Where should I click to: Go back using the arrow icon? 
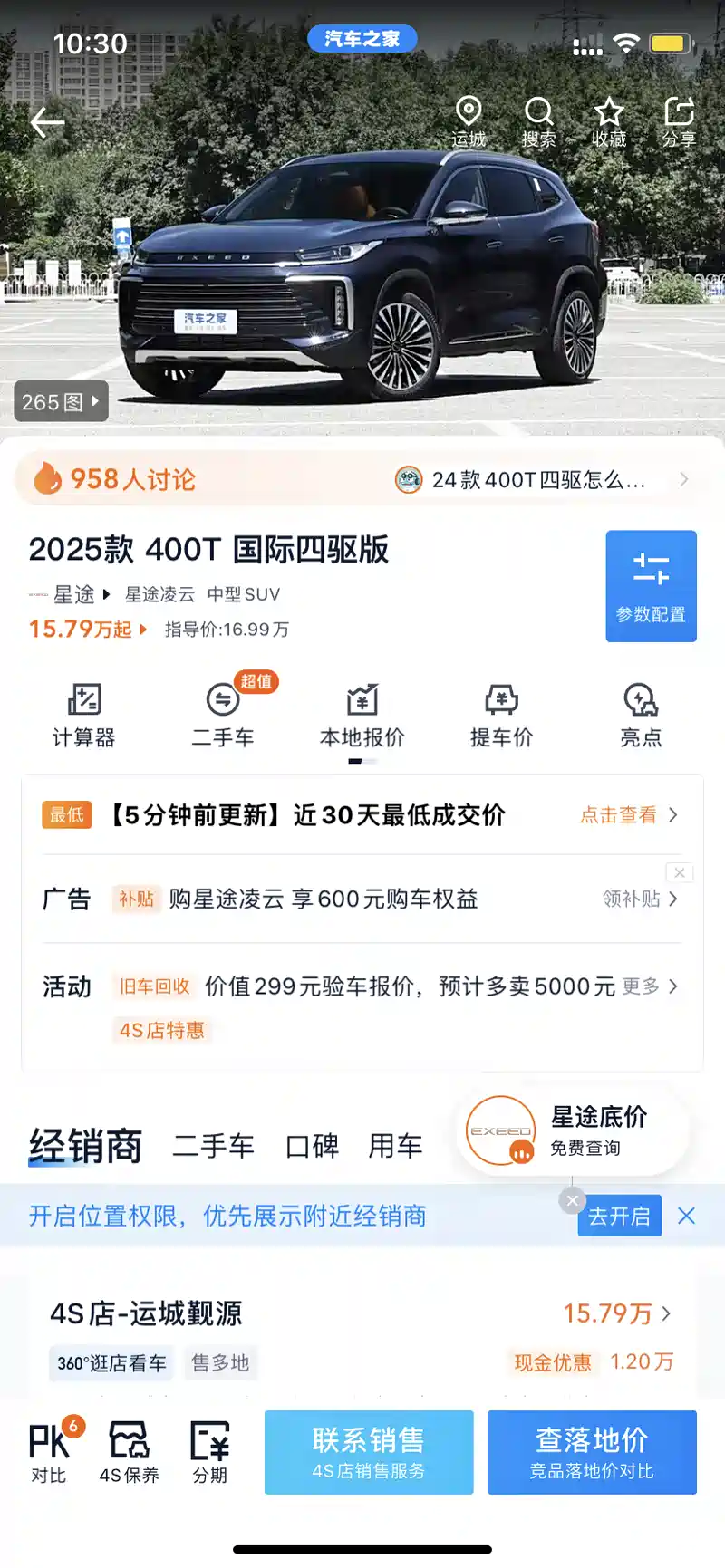click(47, 122)
